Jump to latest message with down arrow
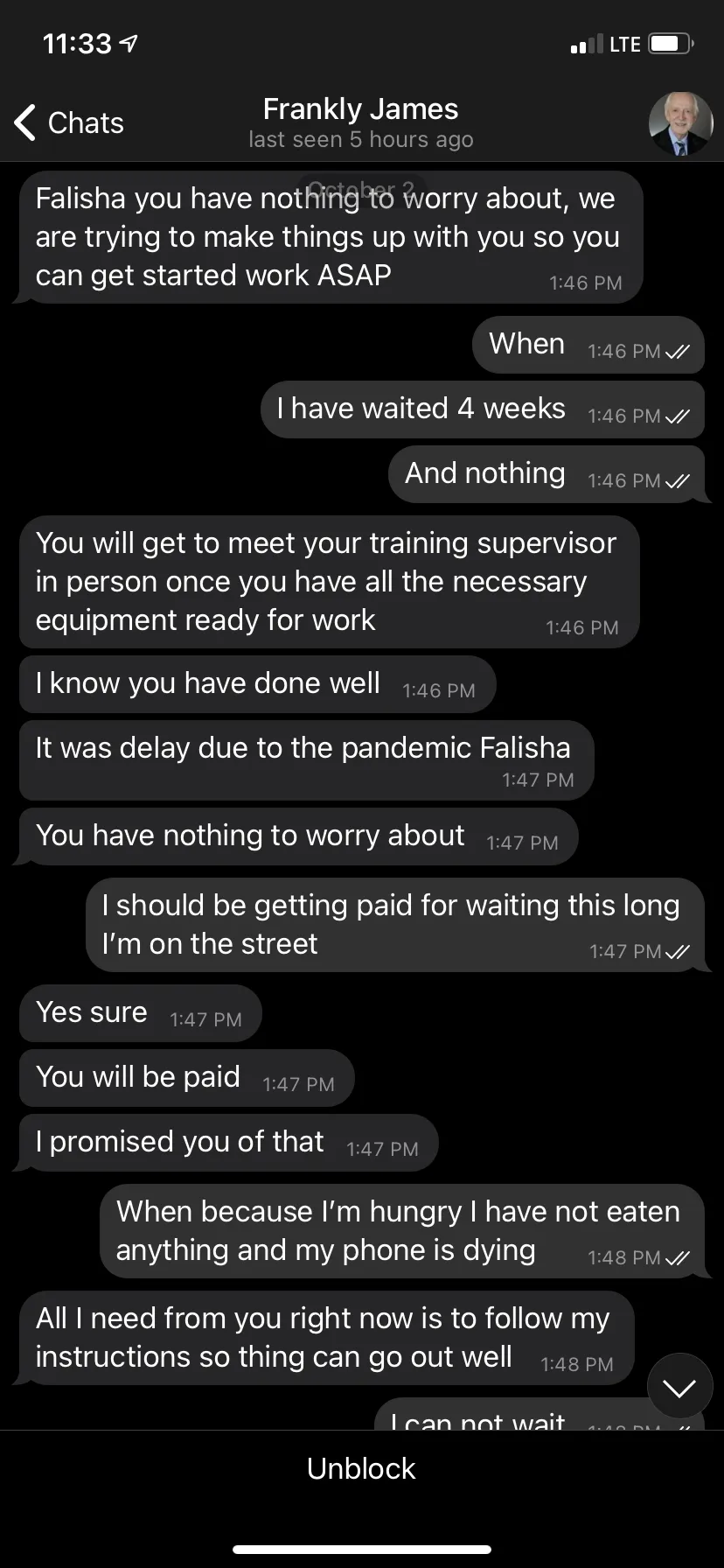The width and height of the screenshot is (724, 1568). (679, 1387)
